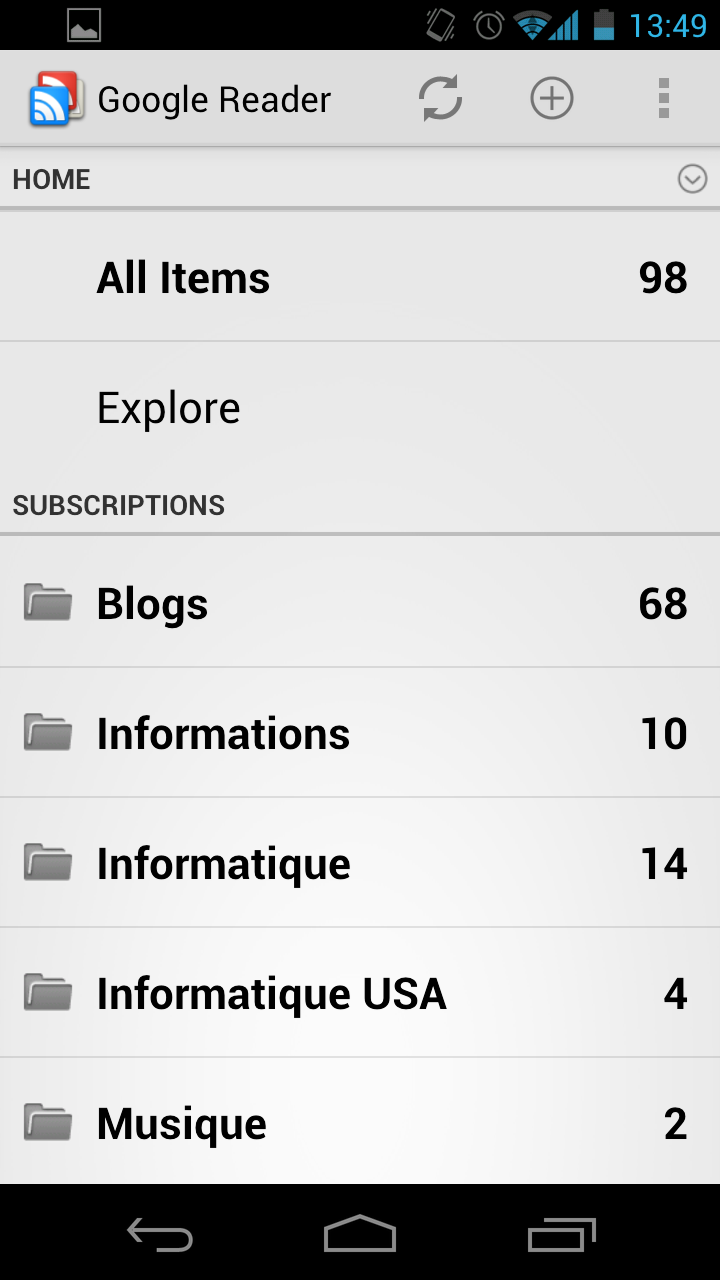
Task: Open the overflow menu
Action: [663, 99]
